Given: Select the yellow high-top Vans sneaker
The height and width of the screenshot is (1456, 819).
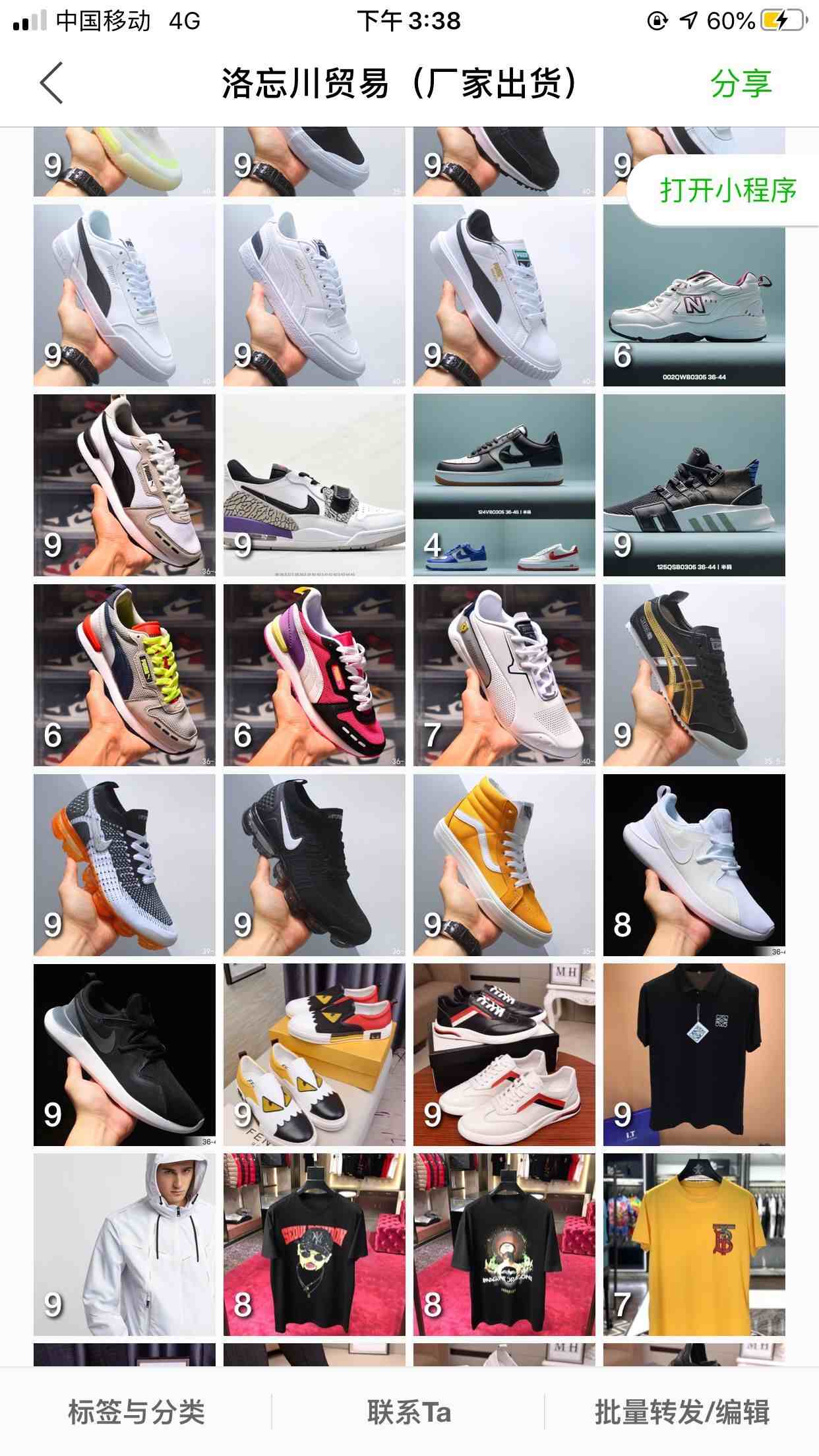Looking at the screenshot, I should coord(504,865).
